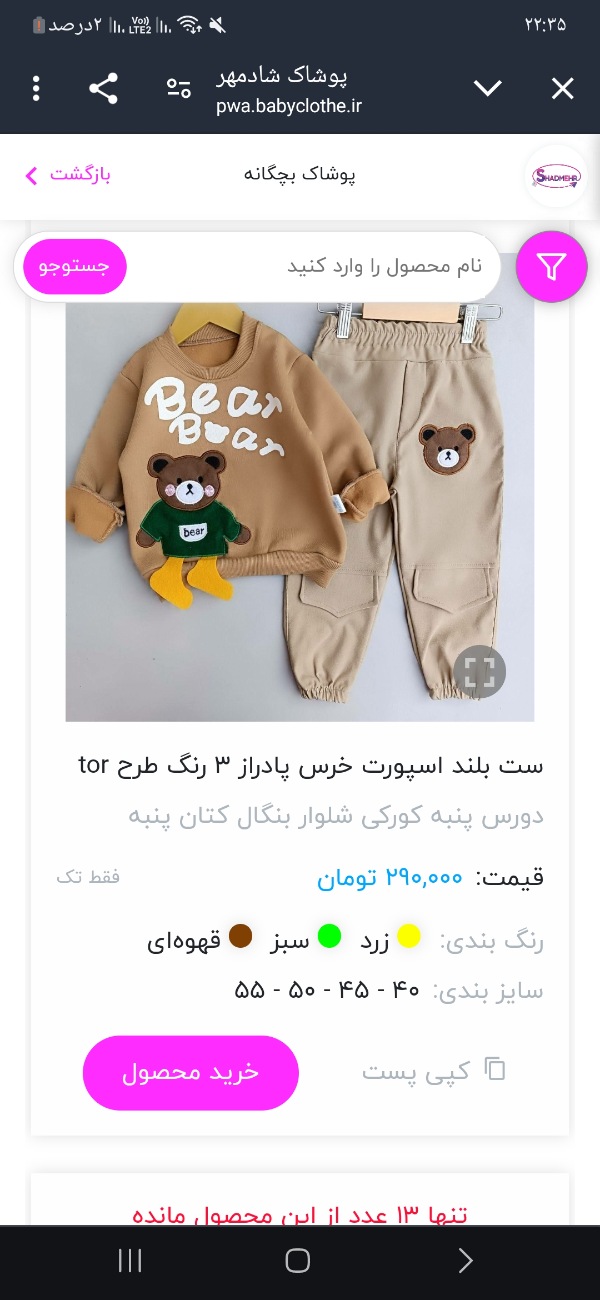This screenshot has height=1300, width=600.
Task: Tap the system home button
Action: coord(297,1260)
